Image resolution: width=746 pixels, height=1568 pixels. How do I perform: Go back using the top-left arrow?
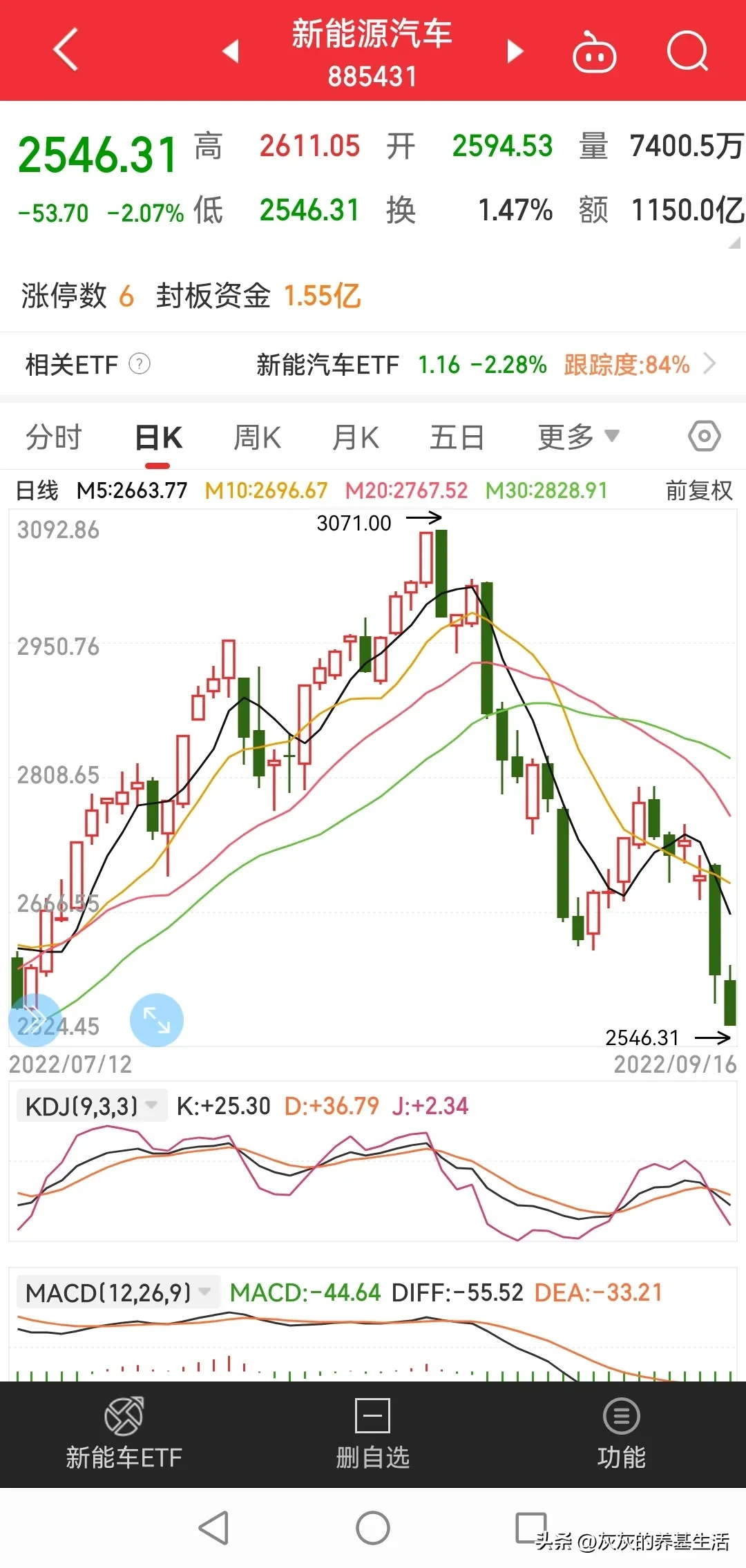click(x=66, y=50)
